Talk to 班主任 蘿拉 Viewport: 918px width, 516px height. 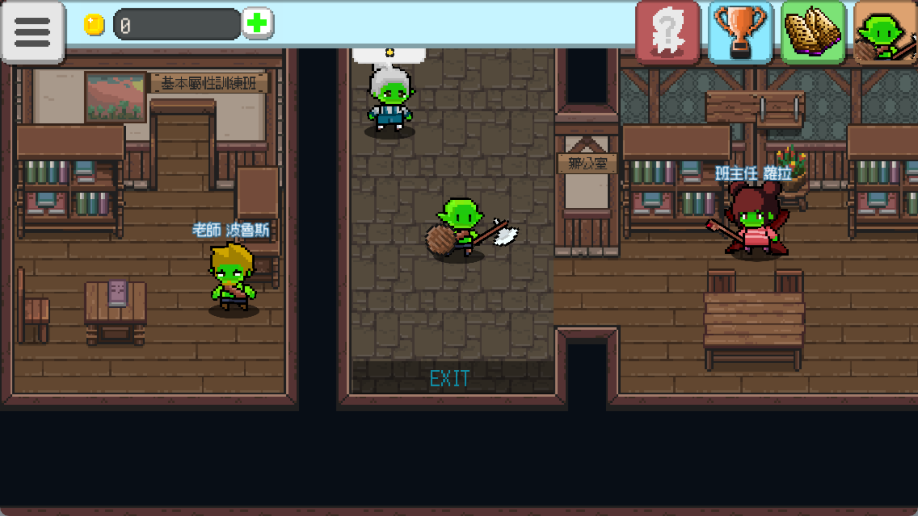coord(754,220)
